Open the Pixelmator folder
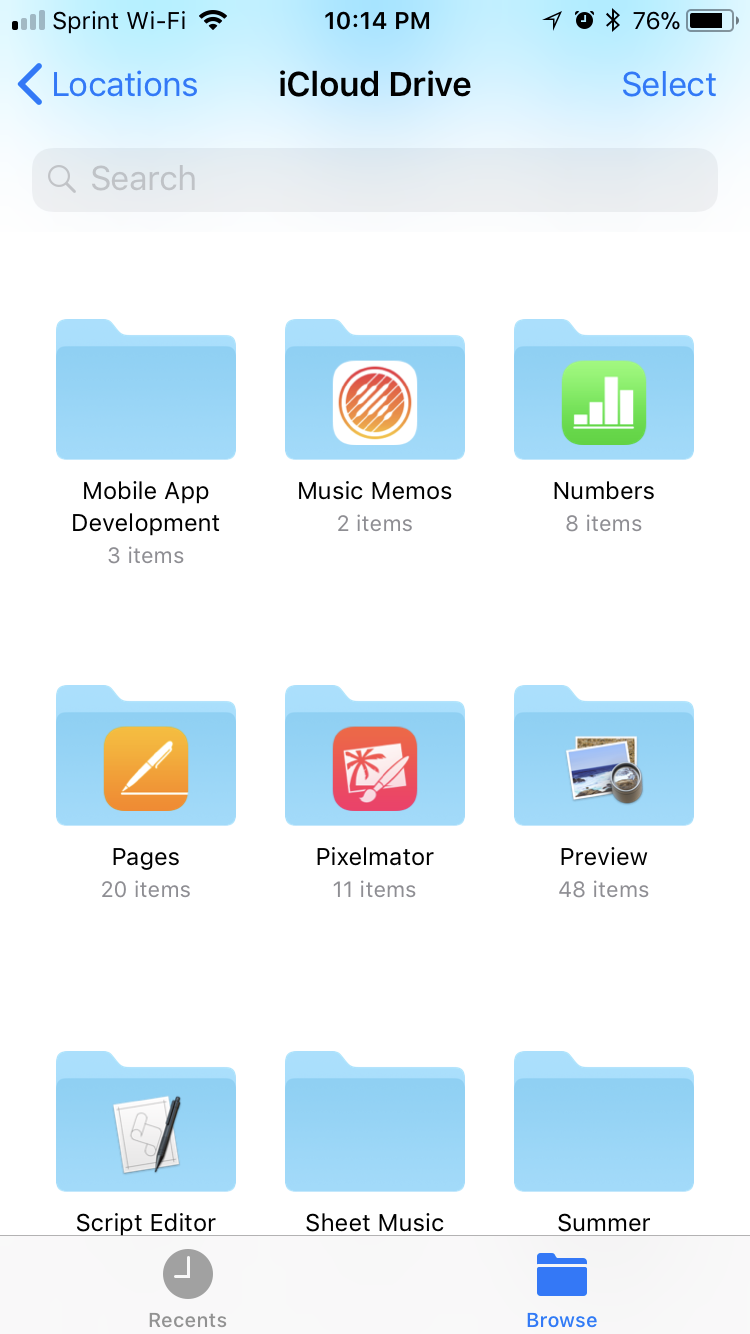The image size is (750, 1334). point(375,755)
